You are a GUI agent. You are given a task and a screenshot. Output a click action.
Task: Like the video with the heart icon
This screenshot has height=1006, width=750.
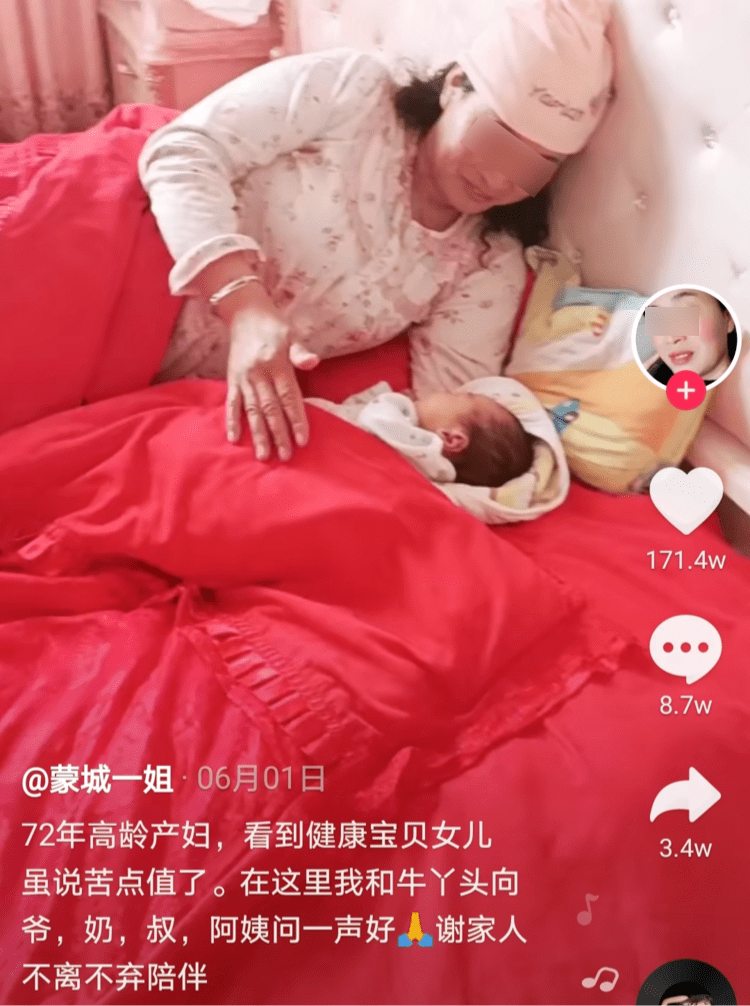coord(686,501)
